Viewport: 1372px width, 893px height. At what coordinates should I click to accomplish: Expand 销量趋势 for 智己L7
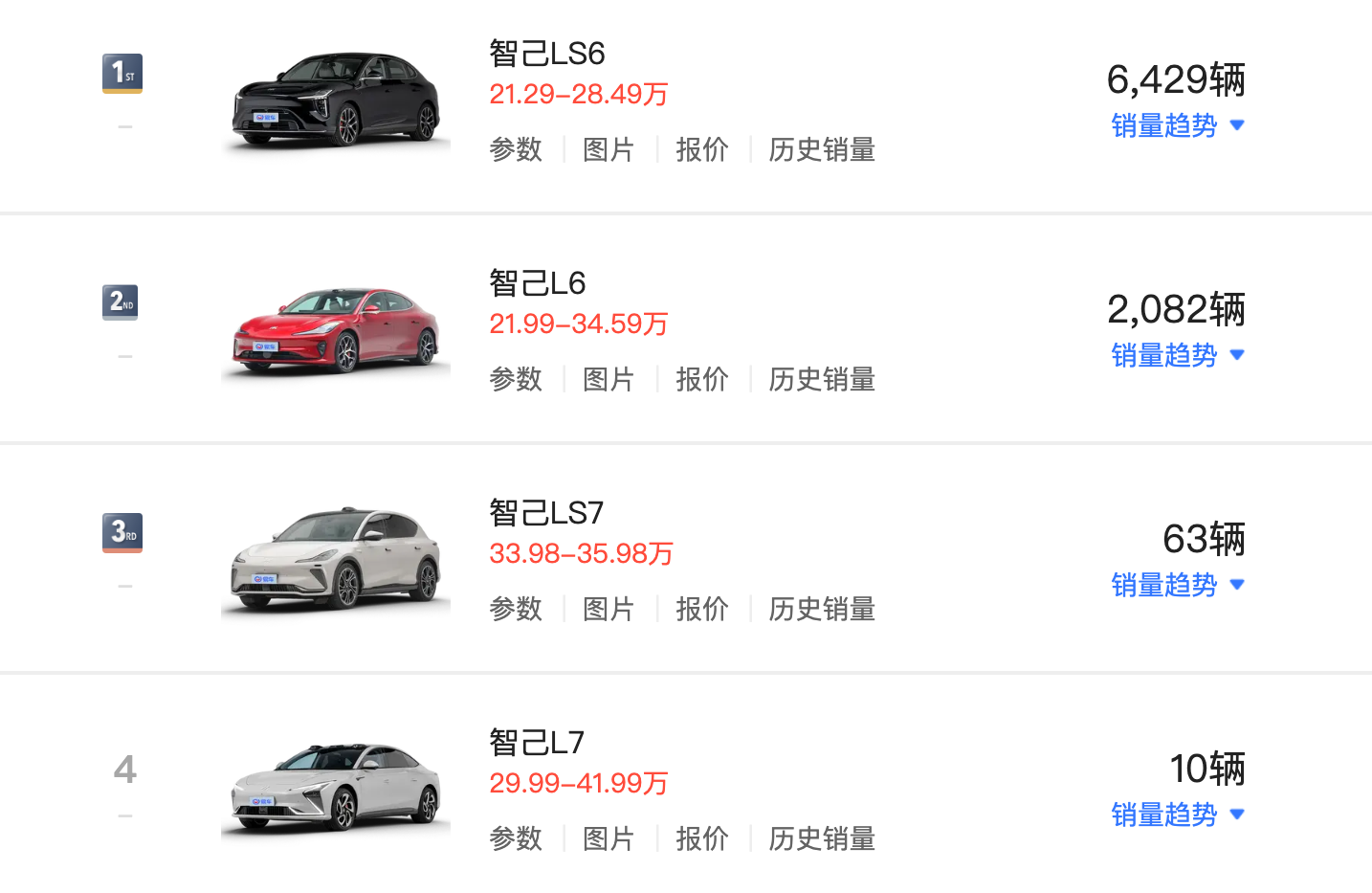point(1177,815)
